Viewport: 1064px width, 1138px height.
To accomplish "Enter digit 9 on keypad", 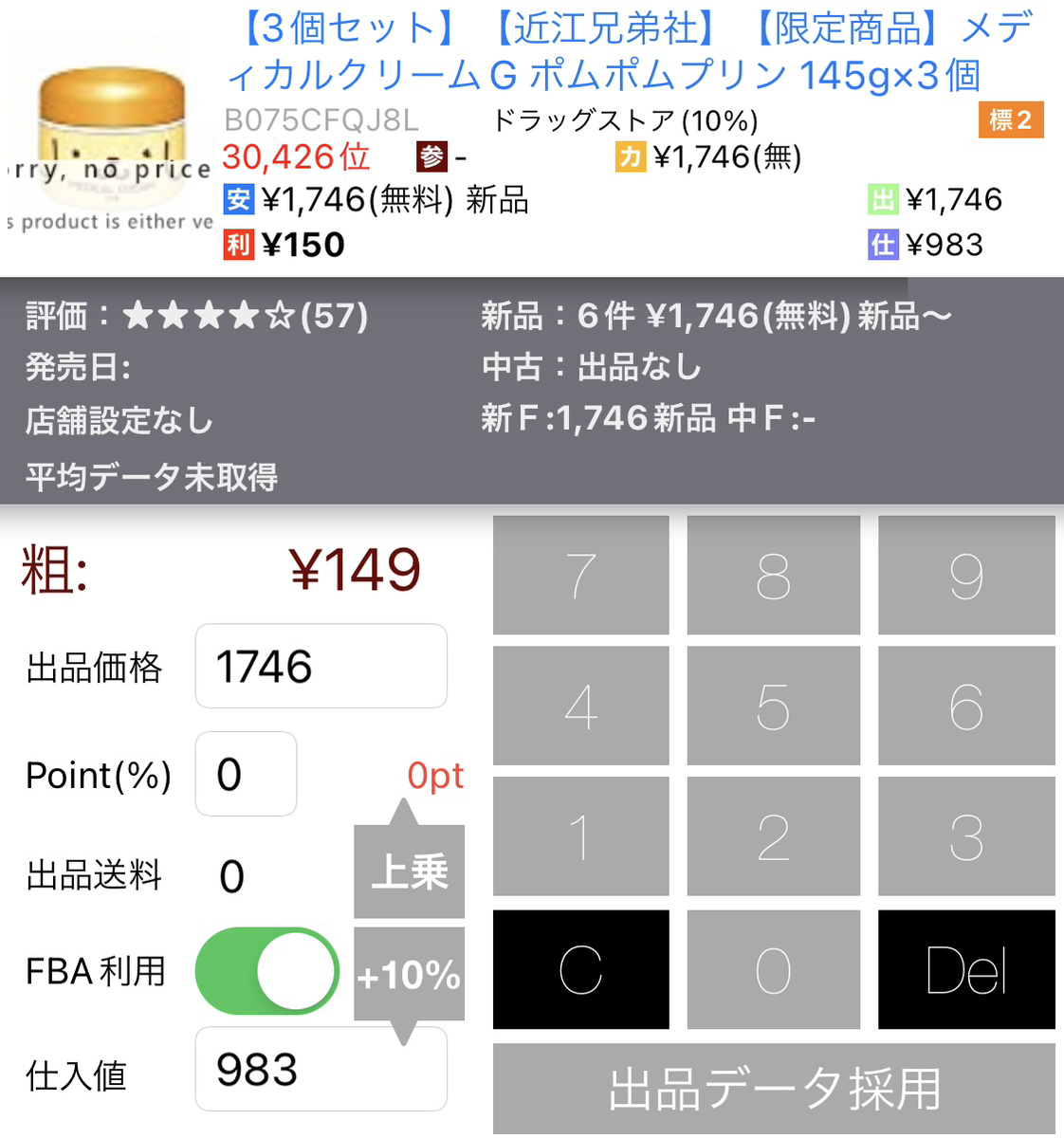I will pos(965,576).
